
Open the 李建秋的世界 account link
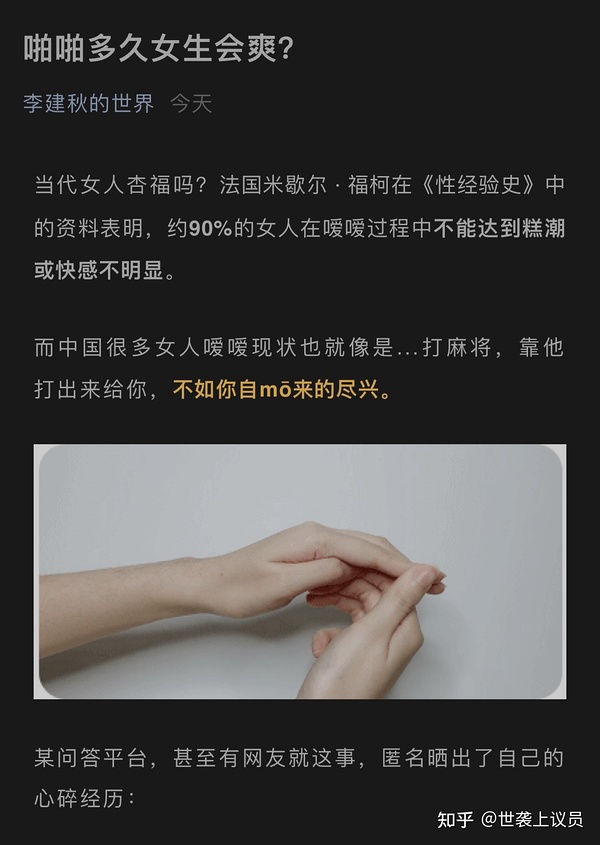point(88,104)
